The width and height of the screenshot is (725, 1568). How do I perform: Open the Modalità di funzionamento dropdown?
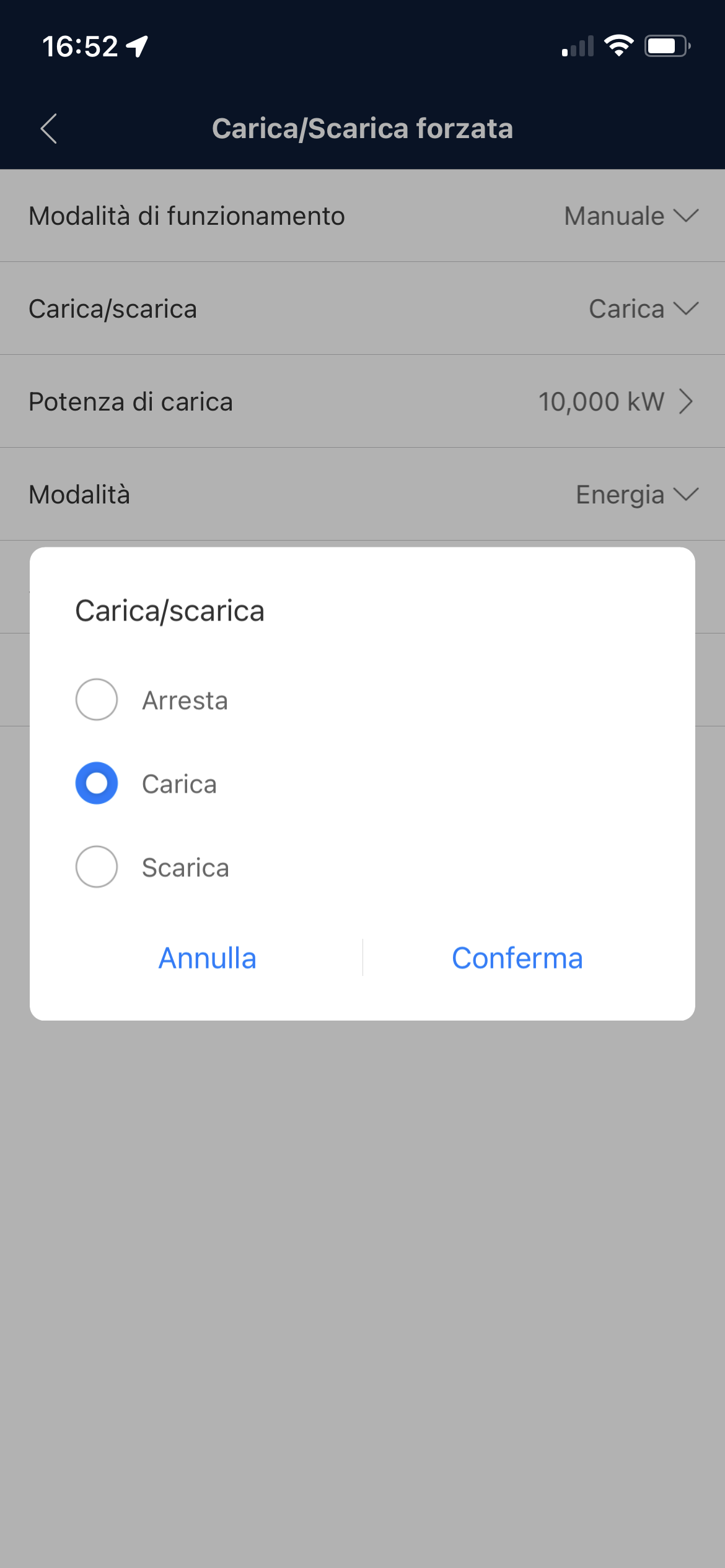coord(631,216)
